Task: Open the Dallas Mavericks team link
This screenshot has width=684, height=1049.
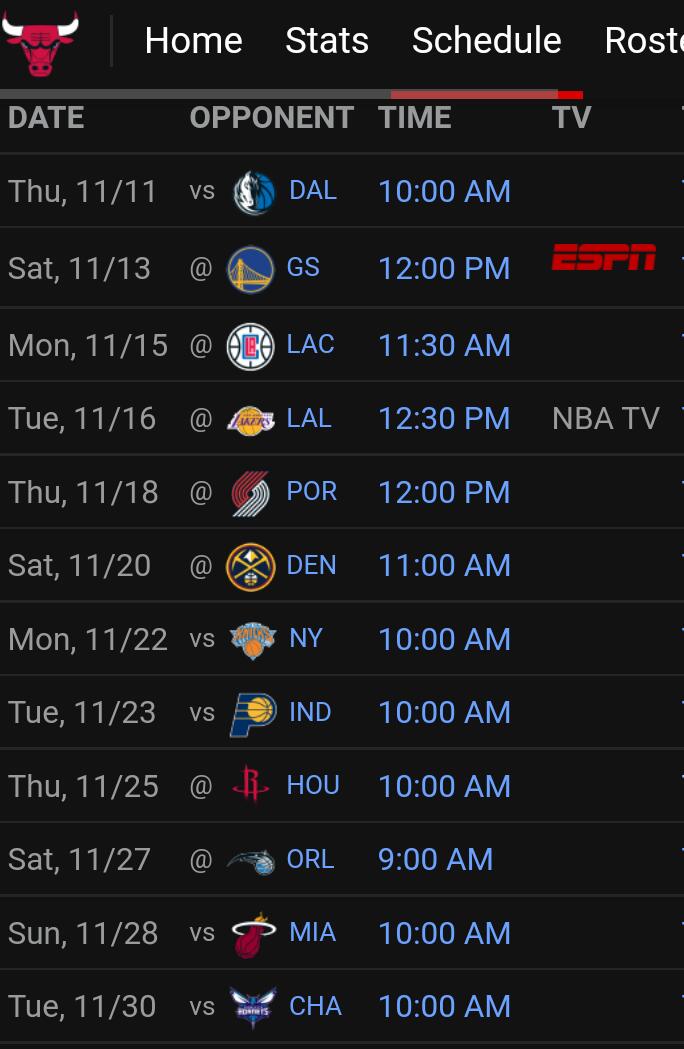Action: tap(312, 191)
